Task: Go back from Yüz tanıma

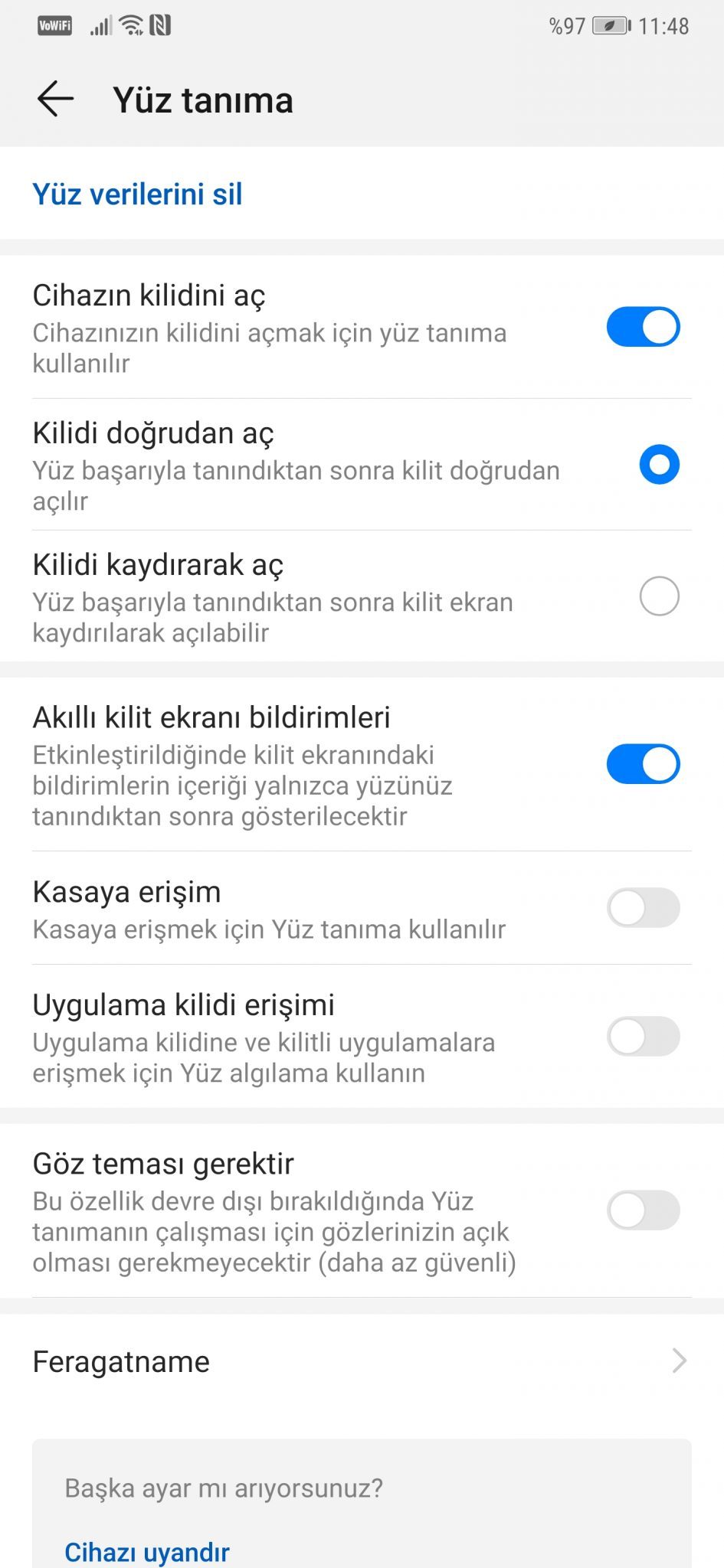Action: point(55,100)
